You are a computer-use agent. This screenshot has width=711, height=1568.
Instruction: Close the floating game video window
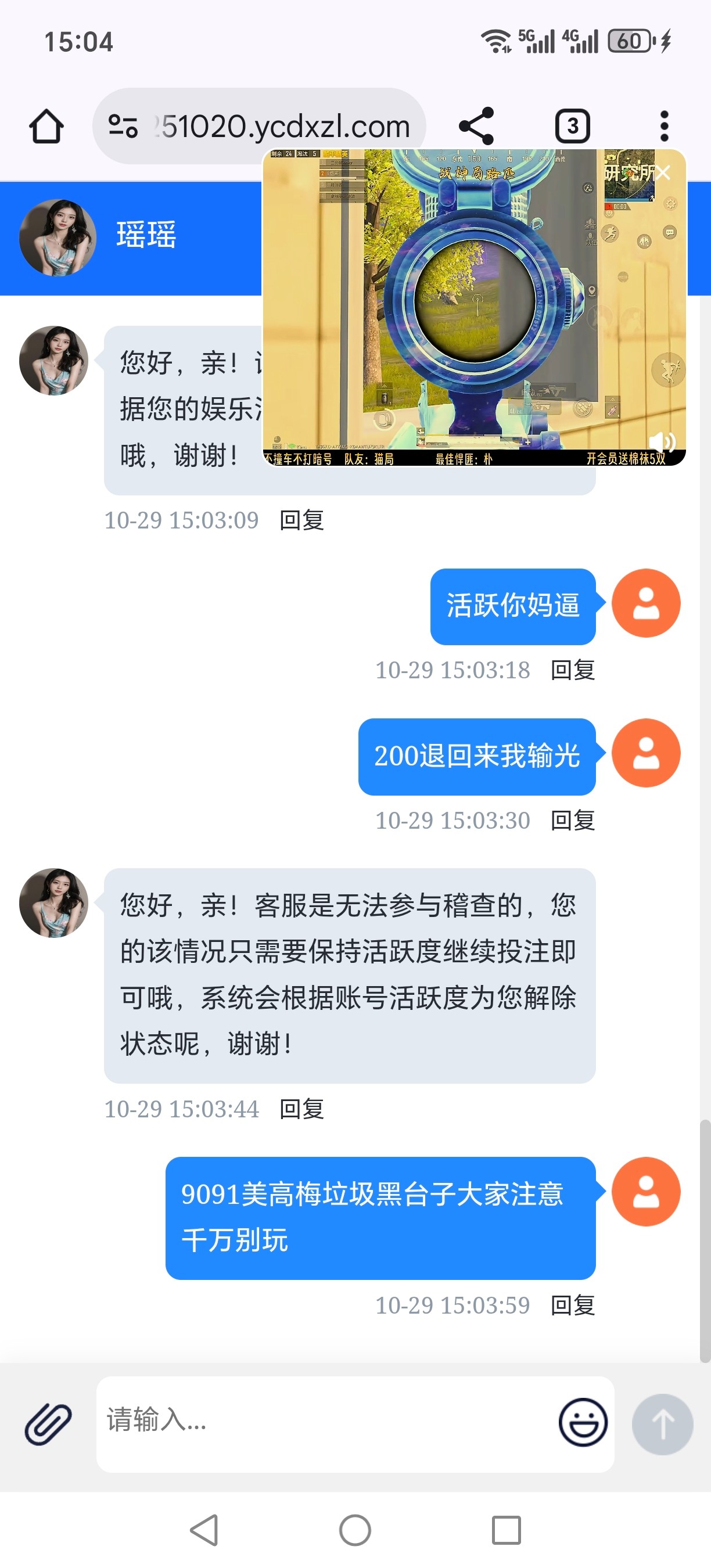pyautogui.click(x=663, y=173)
